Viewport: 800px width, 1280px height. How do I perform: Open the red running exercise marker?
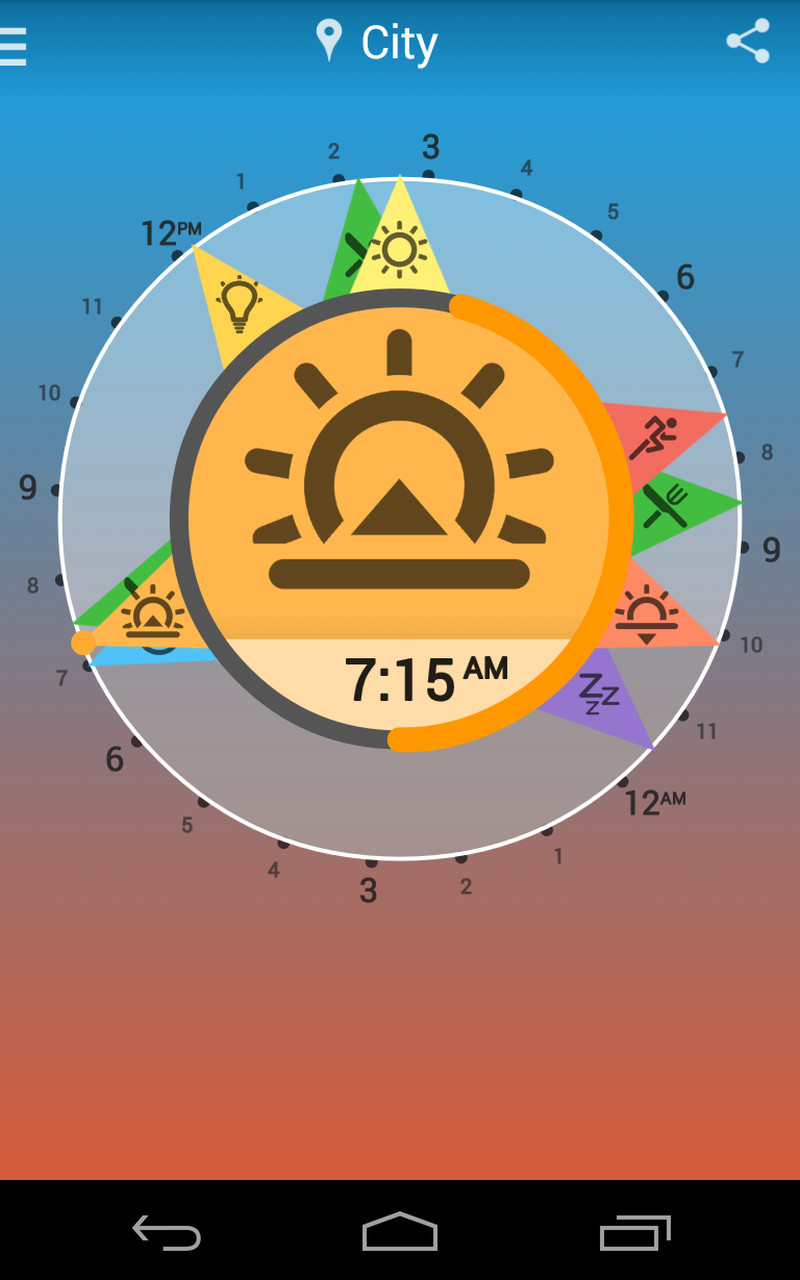click(655, 438)
